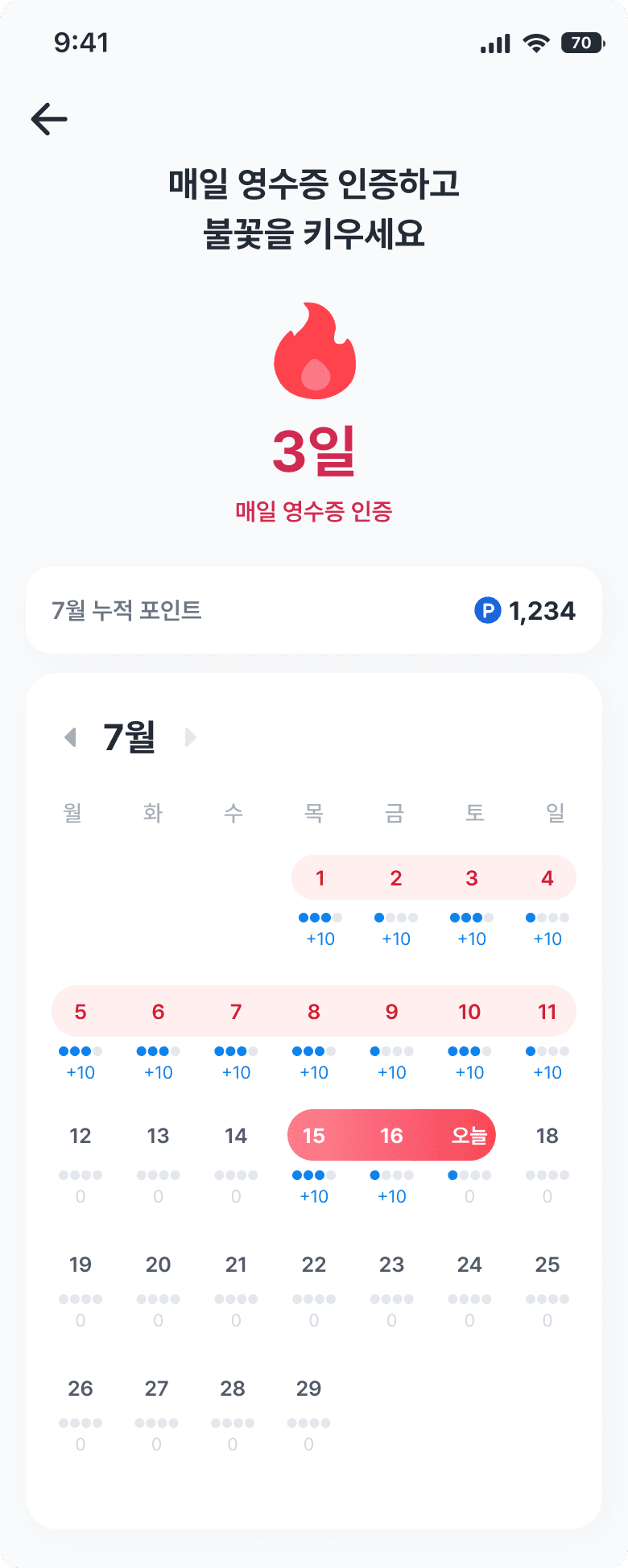The image size is (628, 1568).
Task: Tap the blue dots below date 15
Action: coord(313,1174)
